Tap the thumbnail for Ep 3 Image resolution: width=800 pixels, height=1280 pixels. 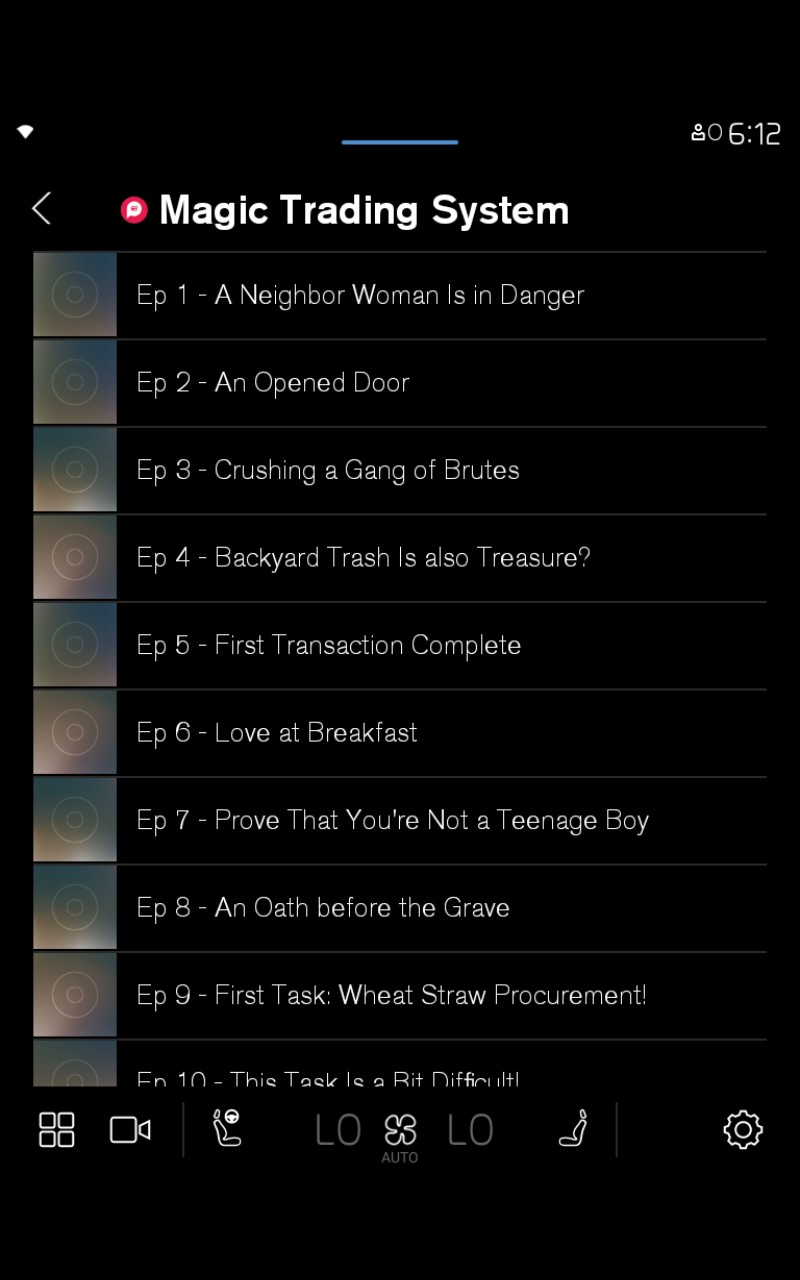[x=74, y=470]
